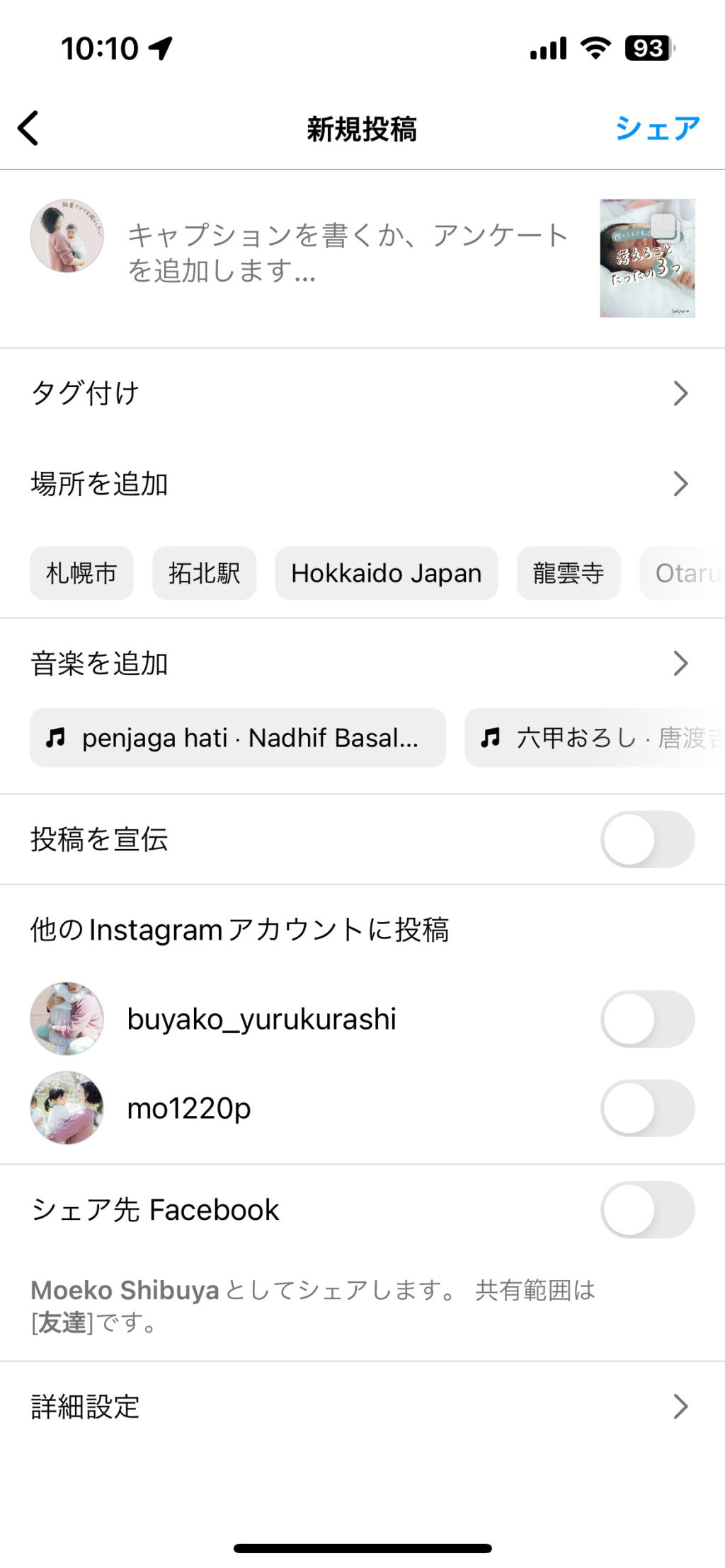Toggle posting to buyako_yurukurashi account
725x1568 pixels.
[x=647, y=1019]
